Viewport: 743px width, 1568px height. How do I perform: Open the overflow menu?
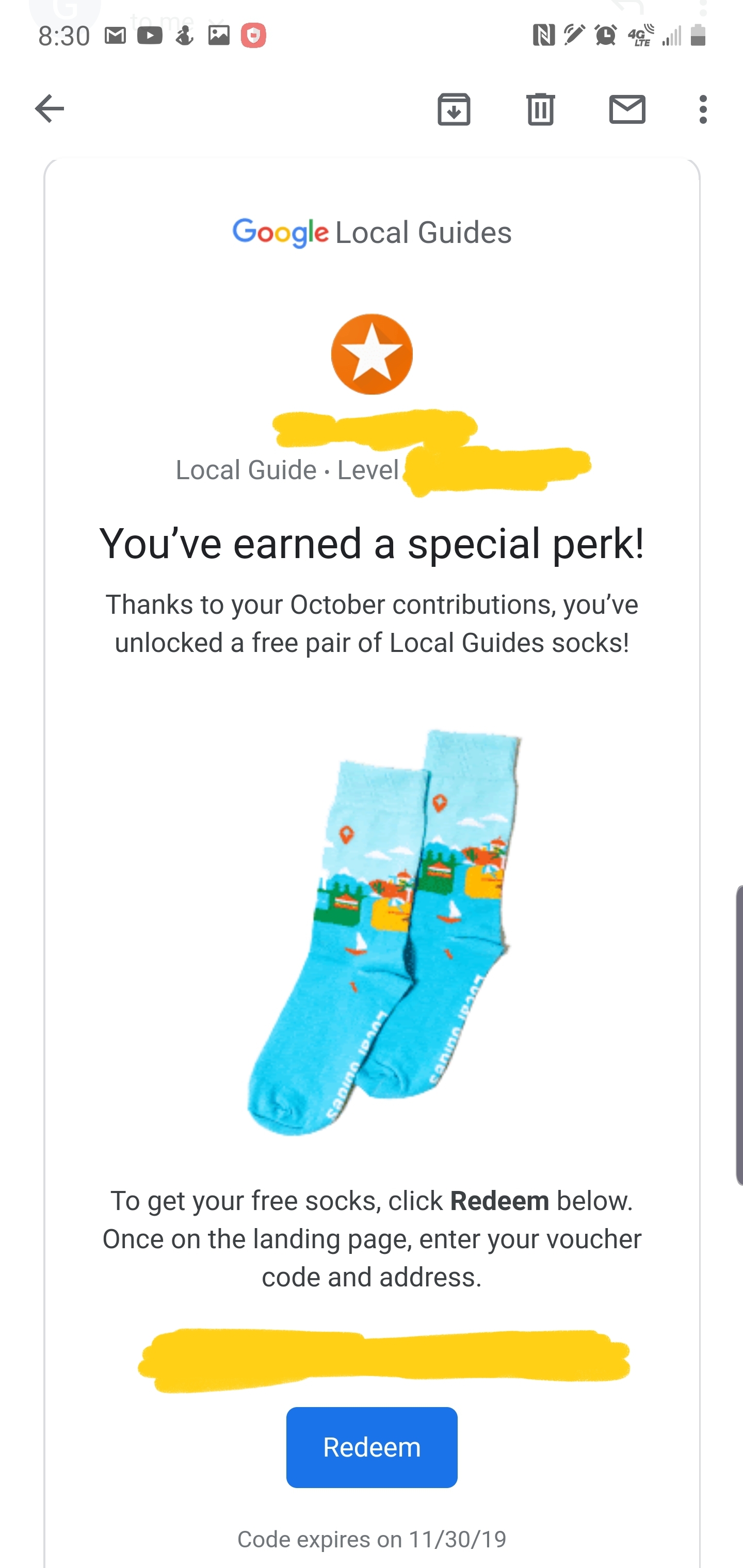703,109
